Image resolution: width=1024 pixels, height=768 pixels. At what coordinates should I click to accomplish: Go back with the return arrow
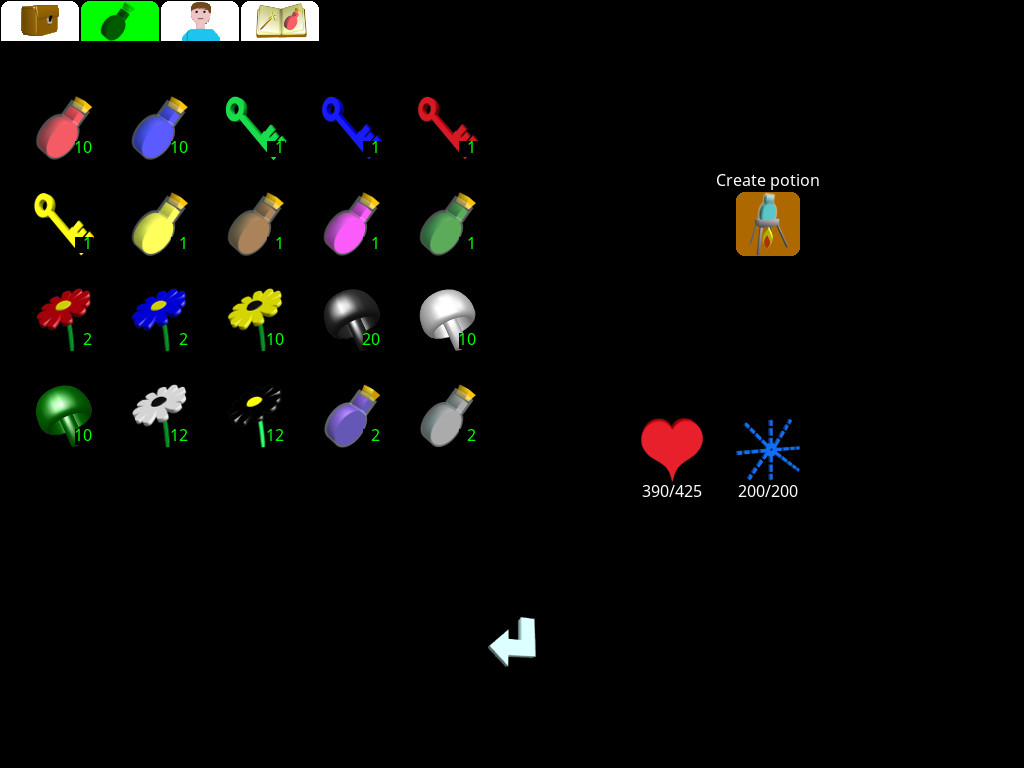[514, 641]
